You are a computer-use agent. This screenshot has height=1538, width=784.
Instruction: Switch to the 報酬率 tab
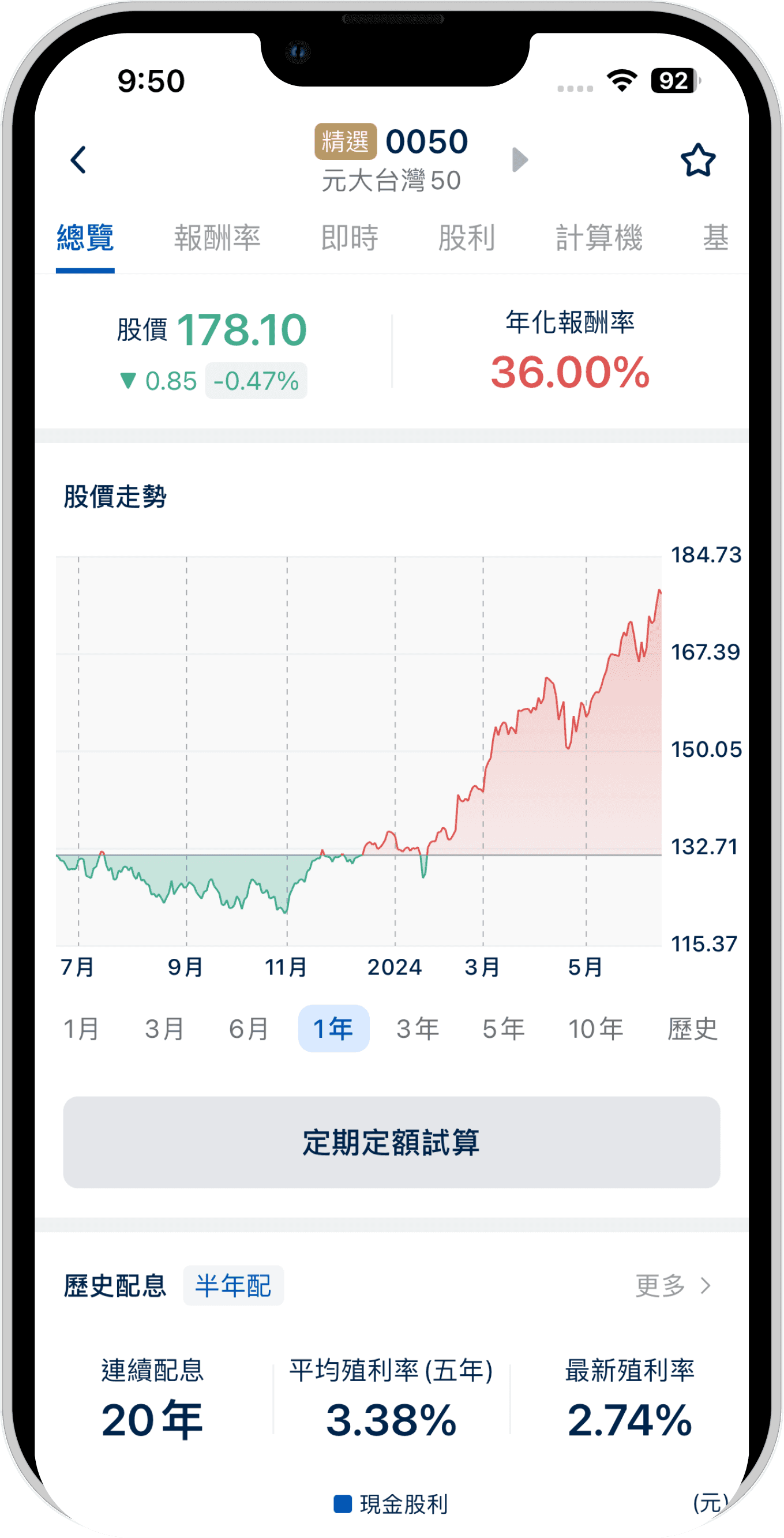[x=217, y=238]
